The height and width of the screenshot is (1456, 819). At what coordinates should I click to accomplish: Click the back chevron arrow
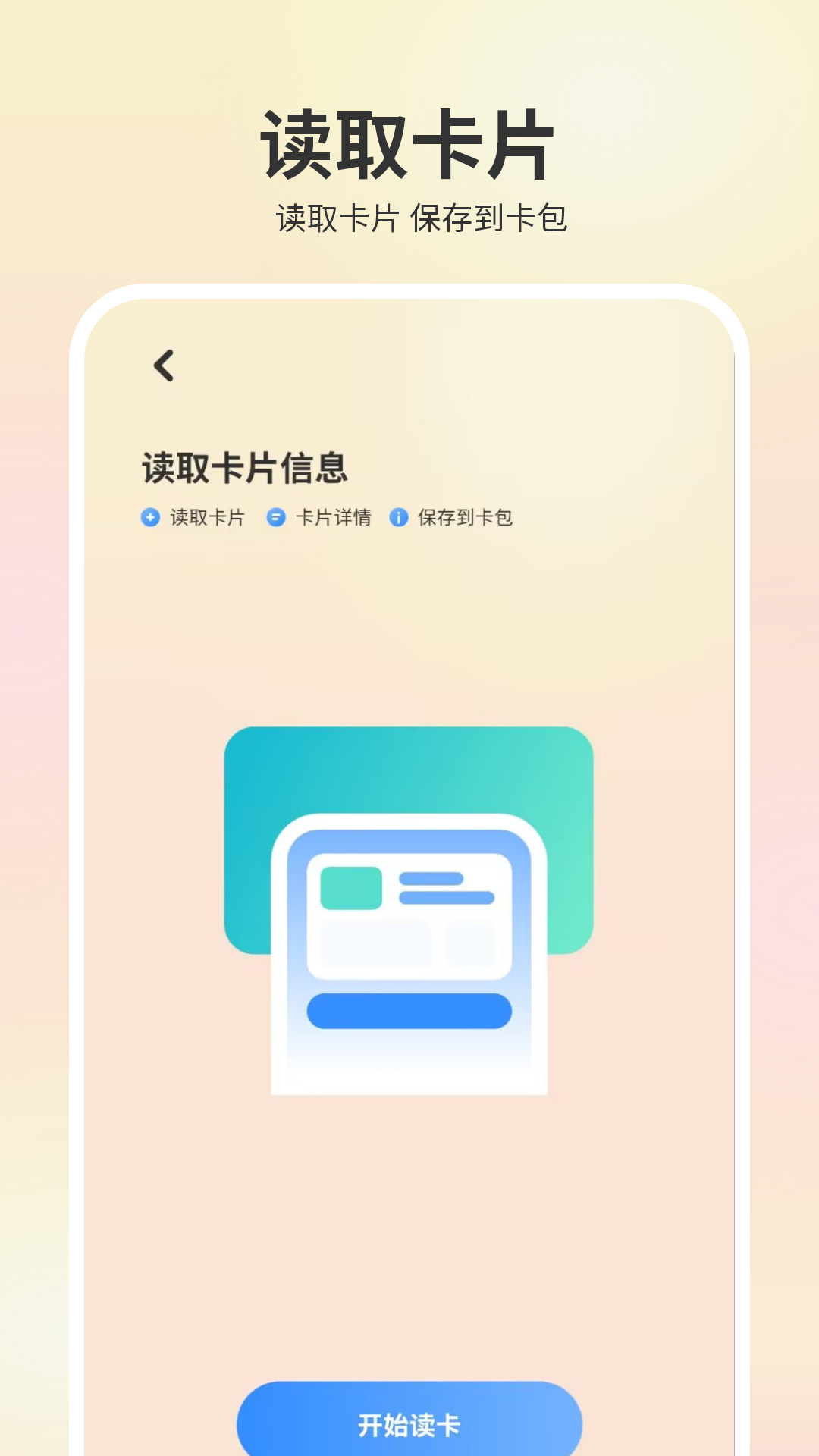[x=162, y=365]
